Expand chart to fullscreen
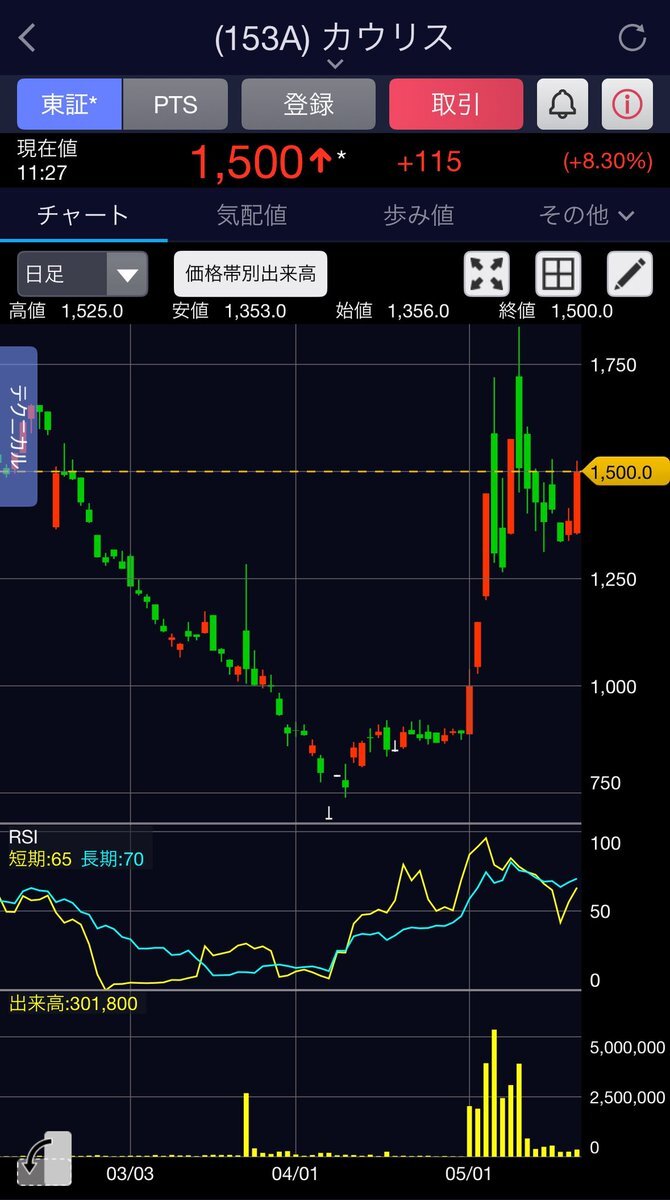This screenshot has height=1200, width=670. [487, 274]
